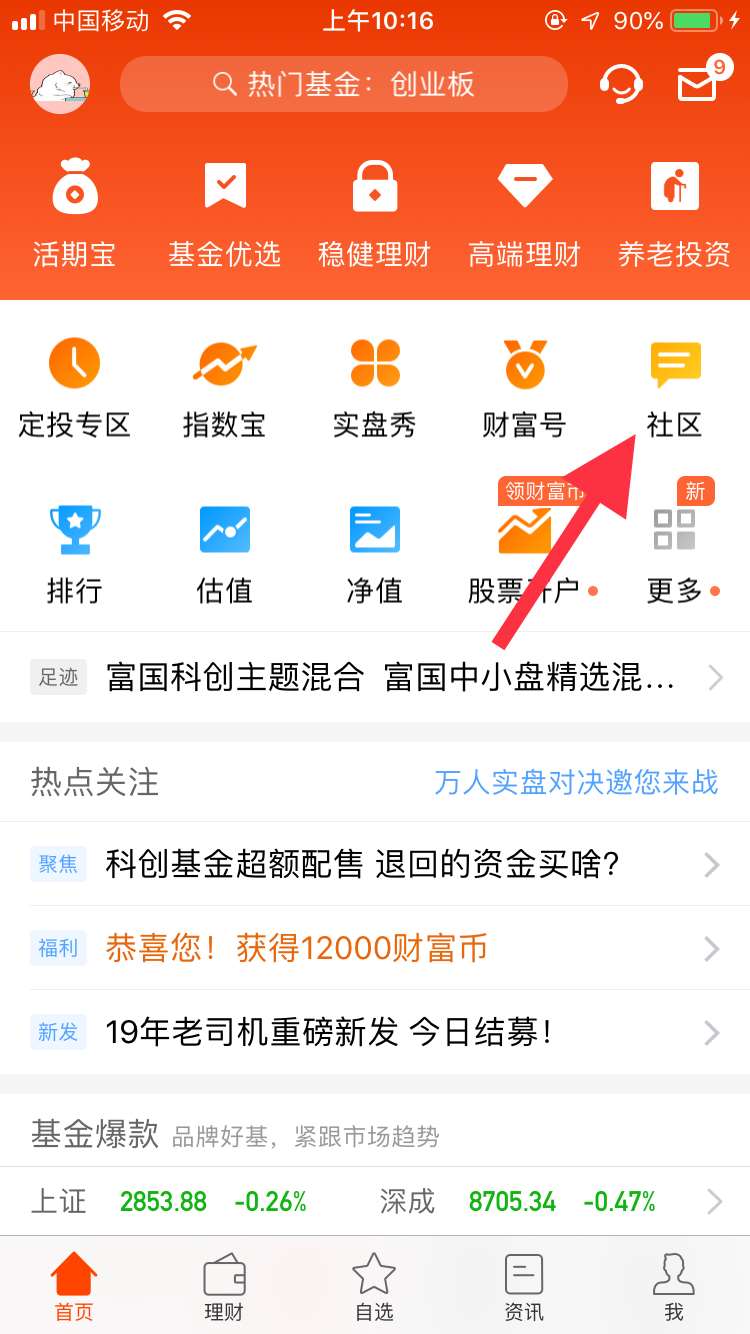Open 基金优选
750x1334 pixels.
click(x=224, y=212)
